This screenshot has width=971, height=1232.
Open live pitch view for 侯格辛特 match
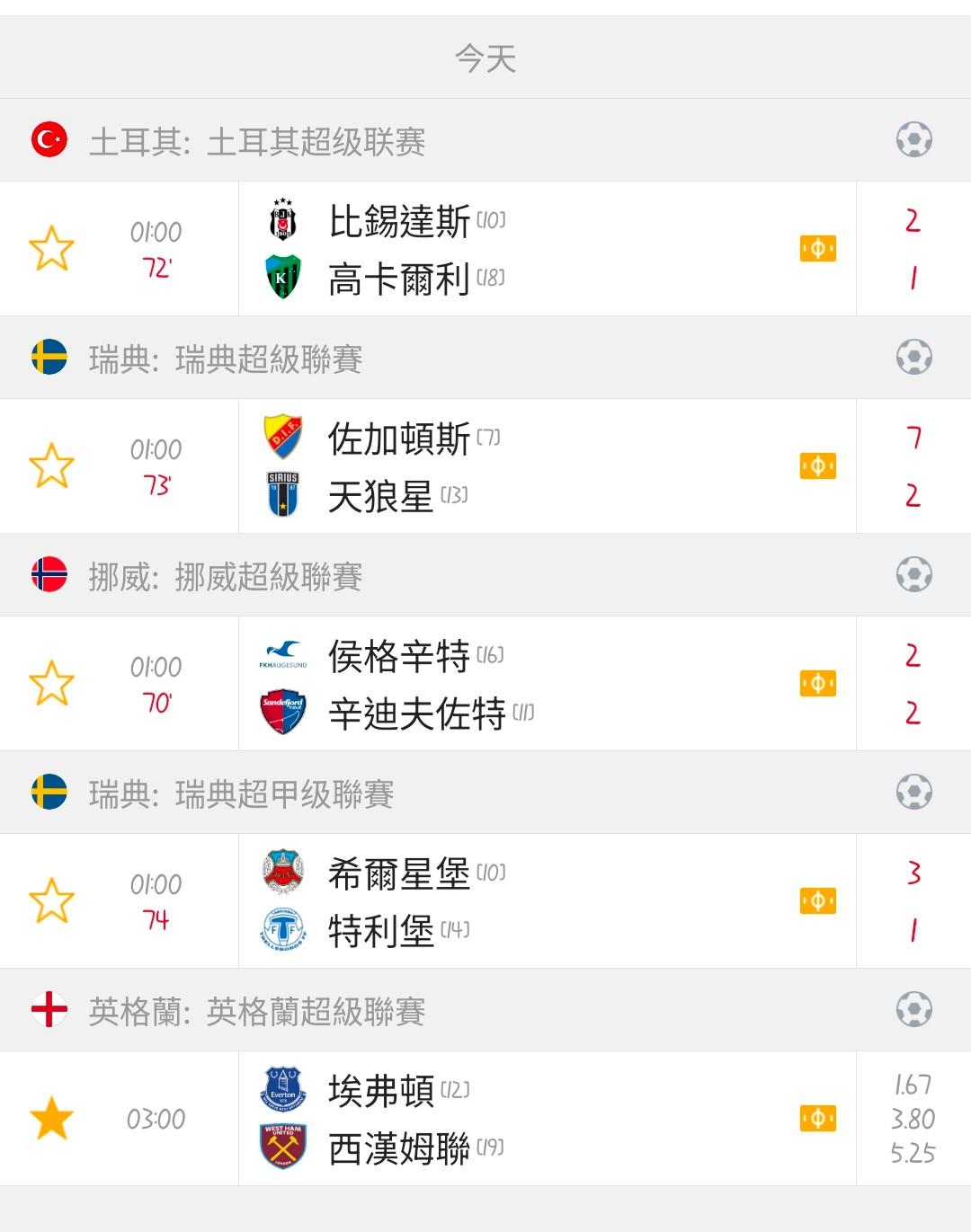coord(817,684)
